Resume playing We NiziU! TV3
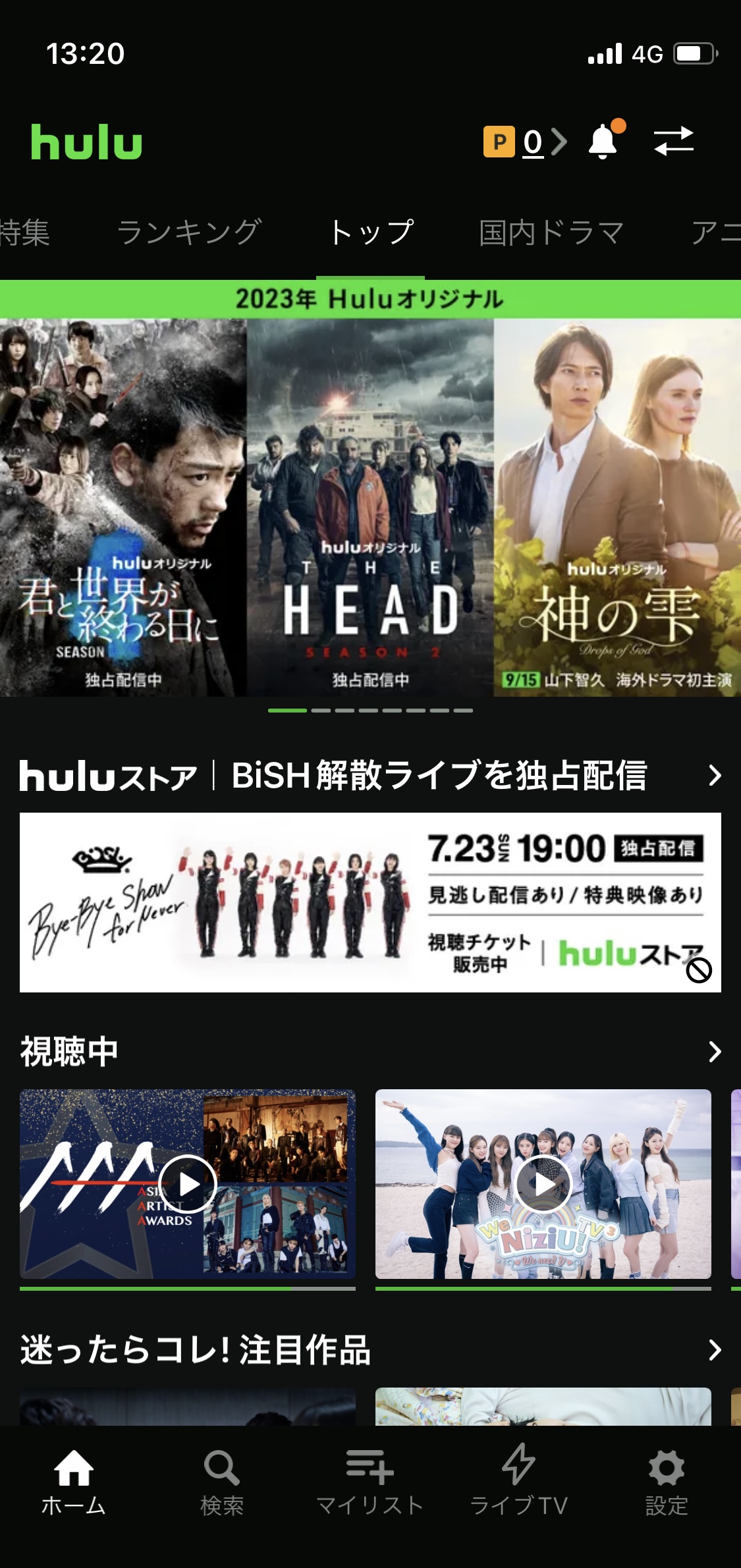Viewport: 741px width, 1568px height. pos(543,1184)
